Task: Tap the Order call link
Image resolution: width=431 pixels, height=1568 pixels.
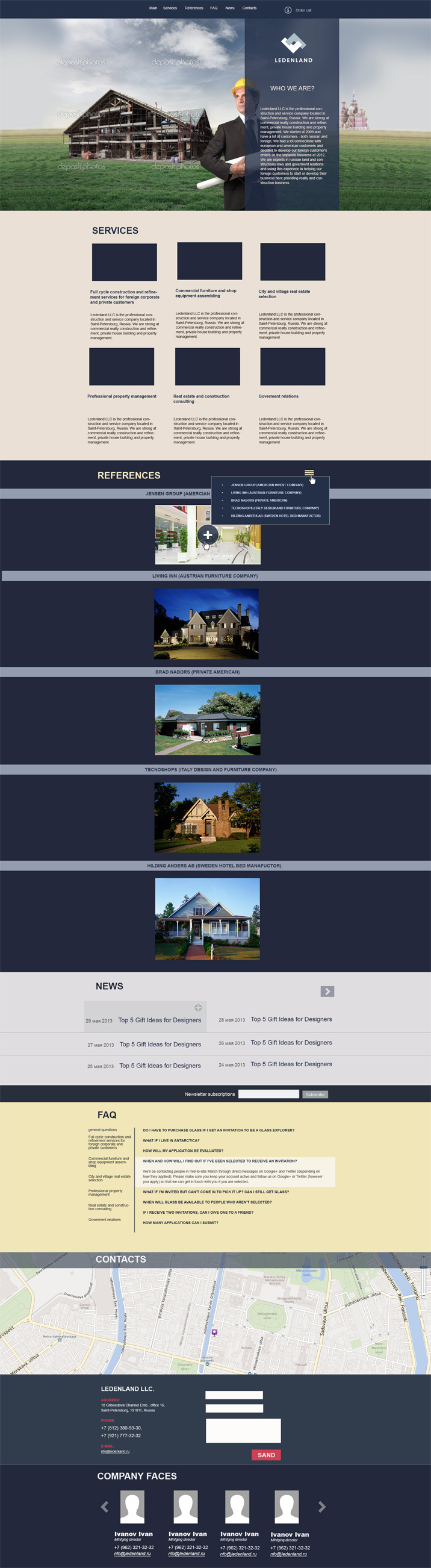Action: 303,10
